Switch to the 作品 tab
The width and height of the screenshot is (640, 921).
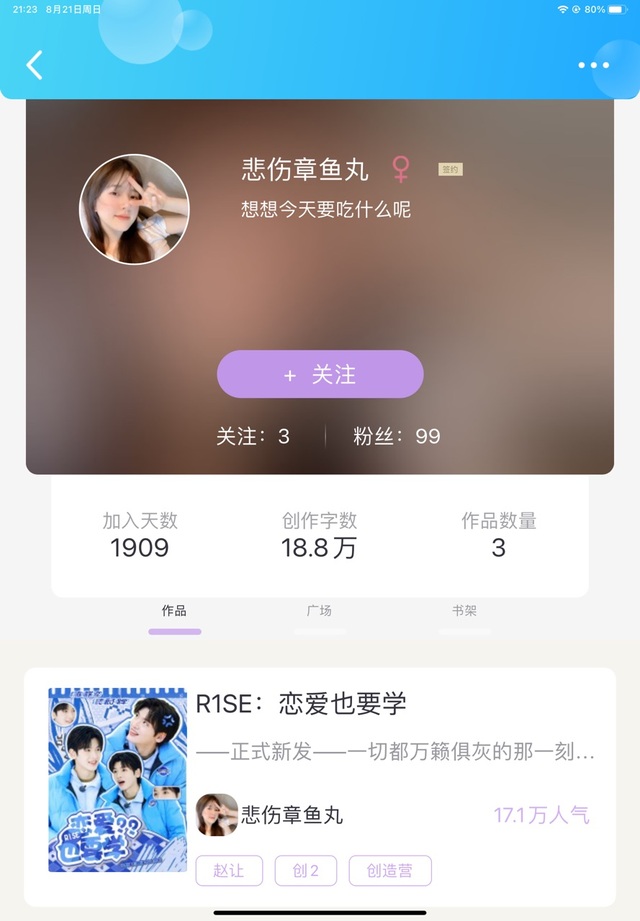174,611
